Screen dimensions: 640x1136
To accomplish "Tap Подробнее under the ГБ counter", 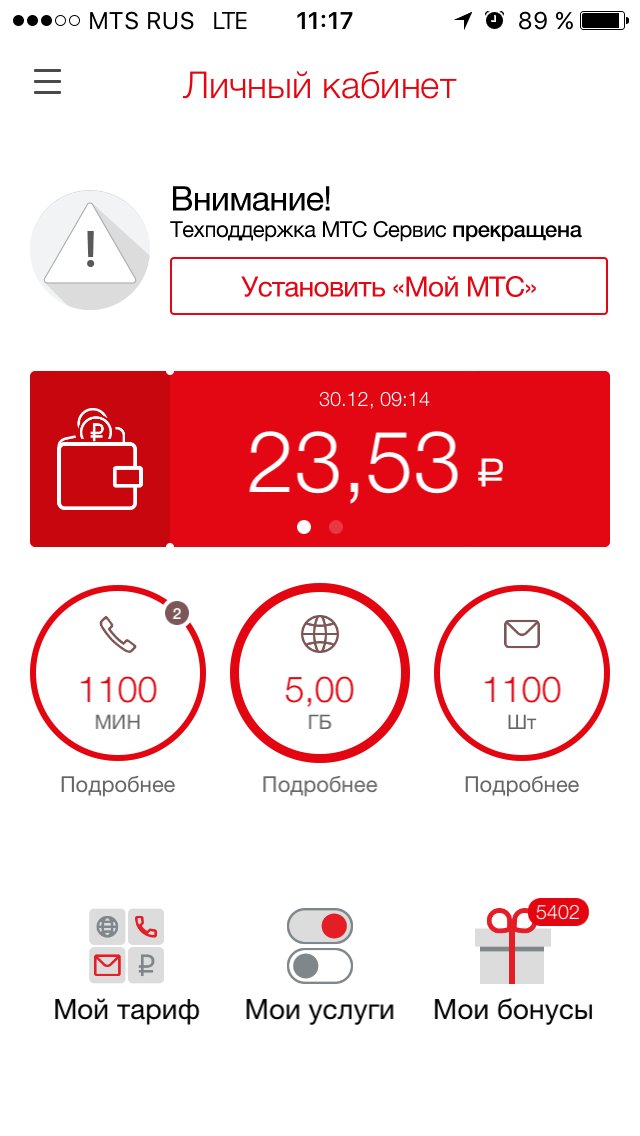I will click(319, 785).
